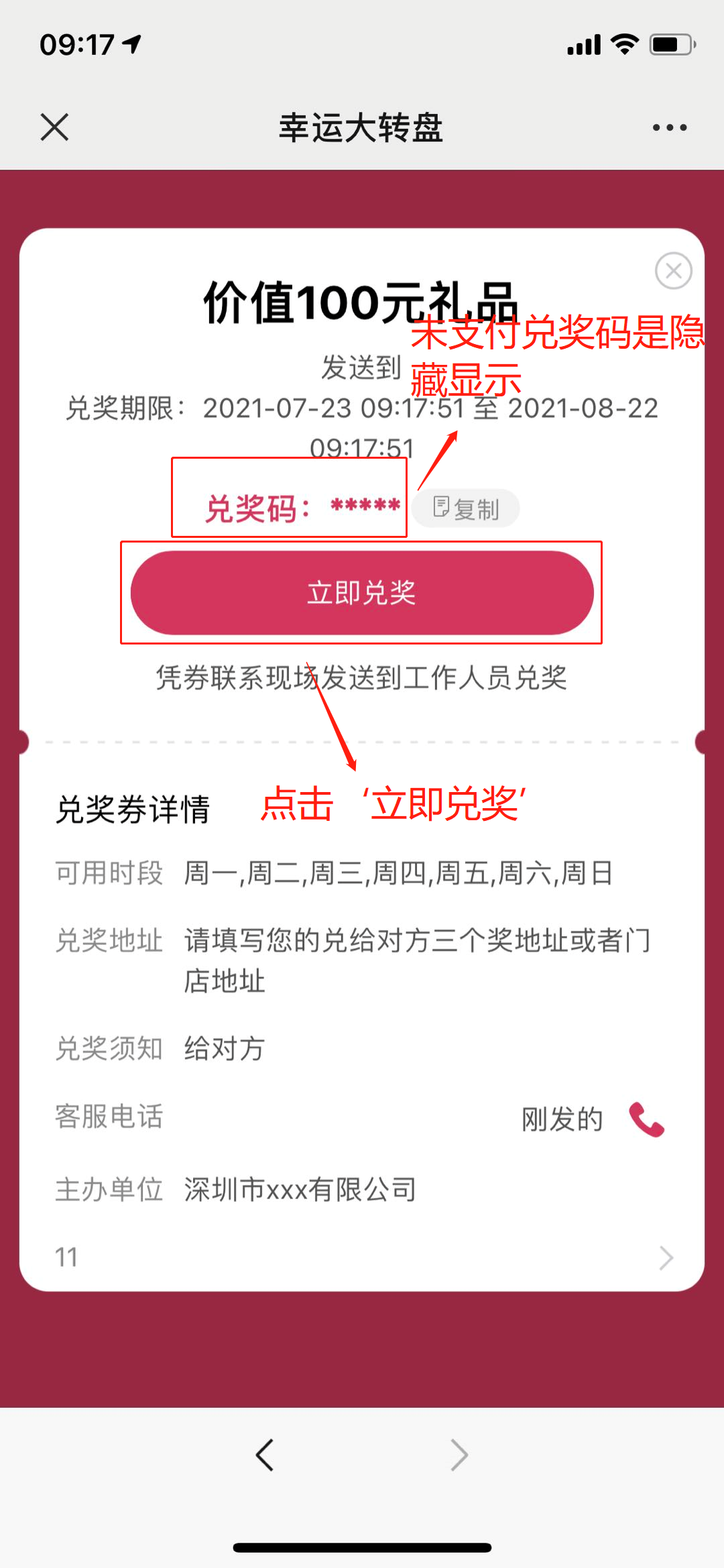
Task: Open the row labeled 11 with chevron
Action: tap(362, 1257)
